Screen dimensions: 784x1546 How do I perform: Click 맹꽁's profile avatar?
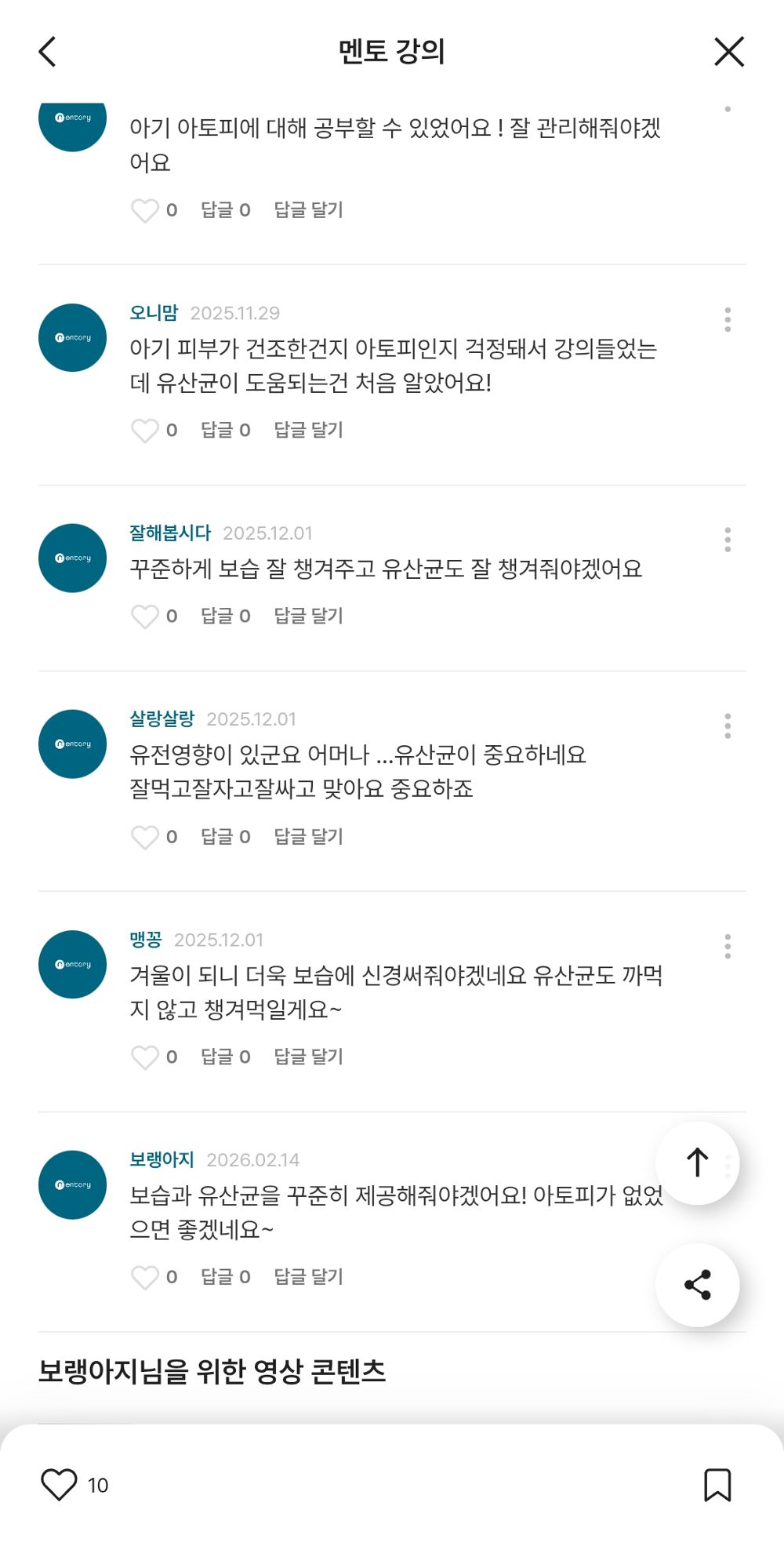[71, 964]
